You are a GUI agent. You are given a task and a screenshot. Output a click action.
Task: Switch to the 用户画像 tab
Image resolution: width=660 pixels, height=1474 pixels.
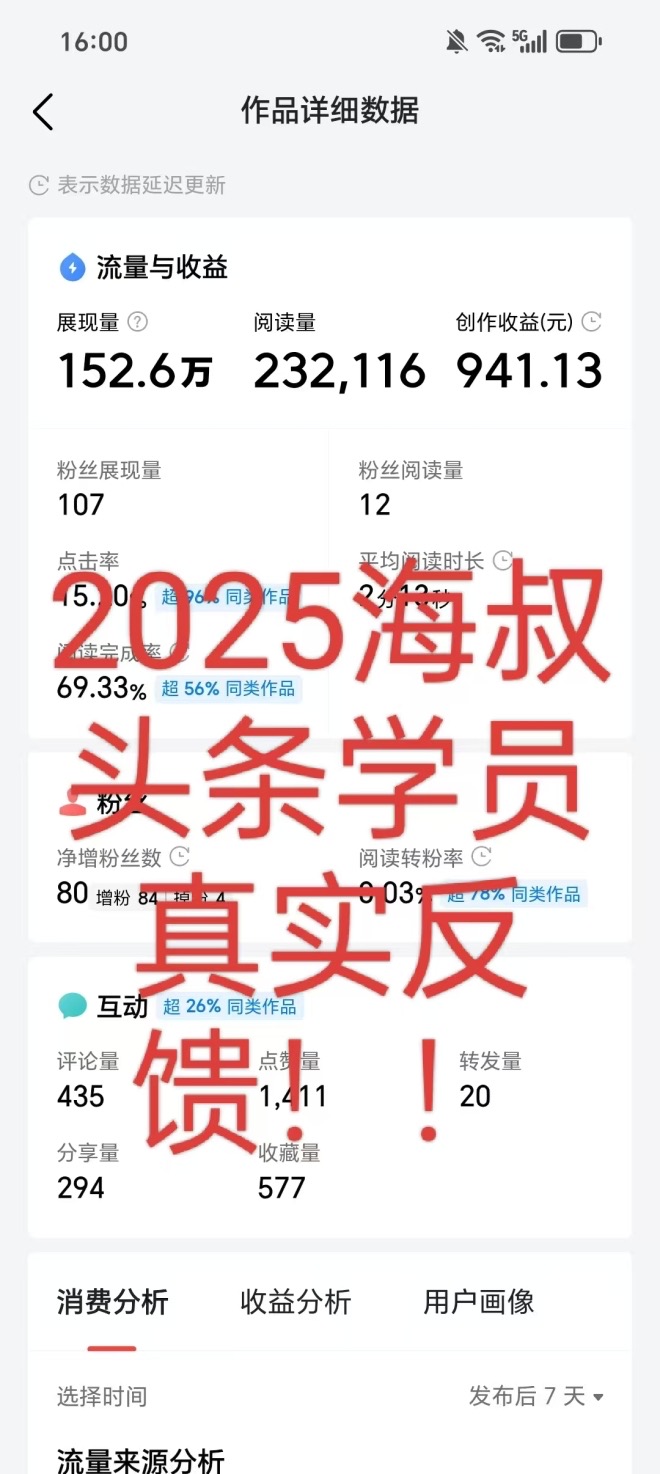point(478,1302)
